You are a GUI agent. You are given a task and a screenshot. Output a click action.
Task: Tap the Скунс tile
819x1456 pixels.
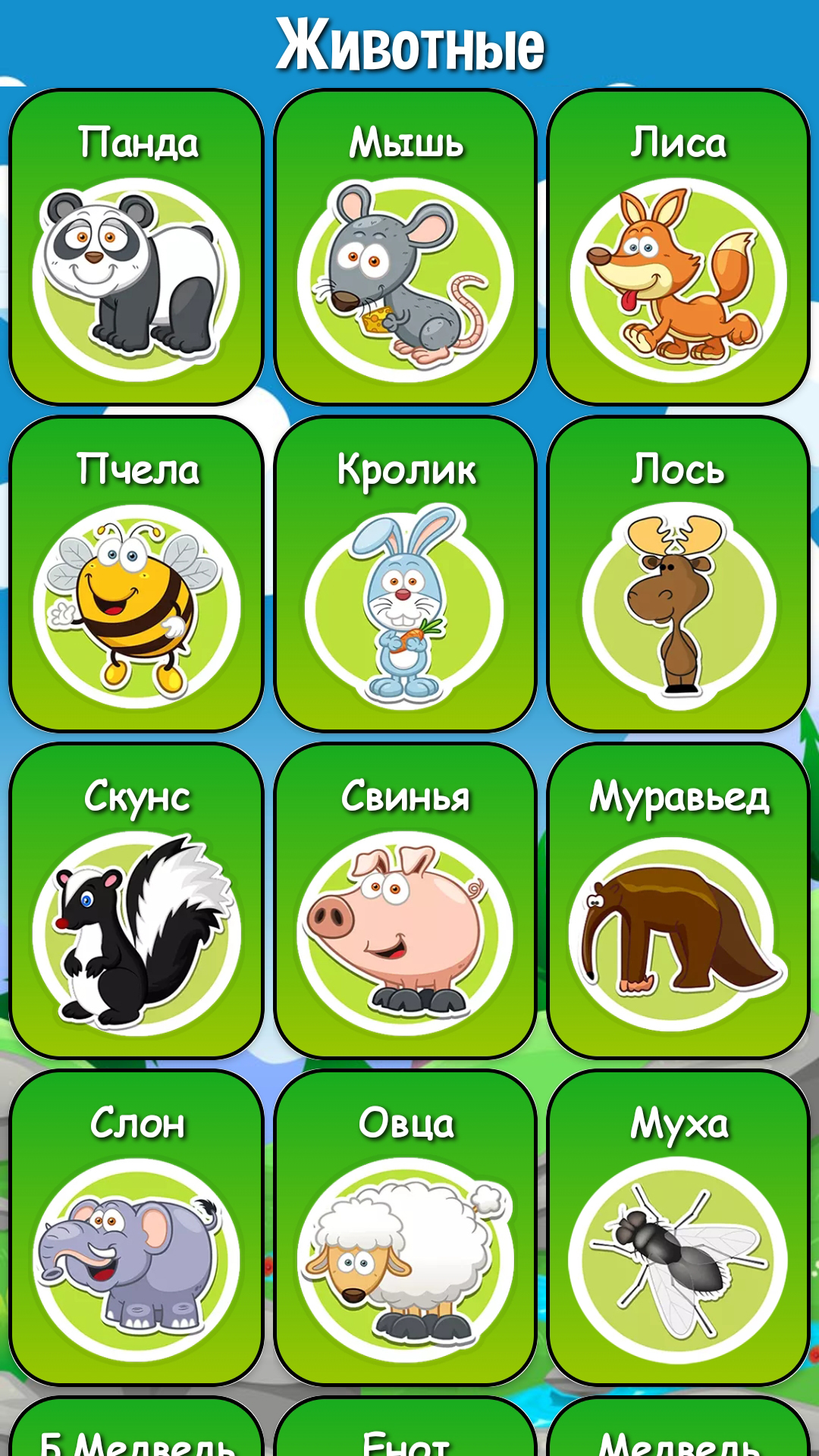pyautogui.click(x=136, y=901)
